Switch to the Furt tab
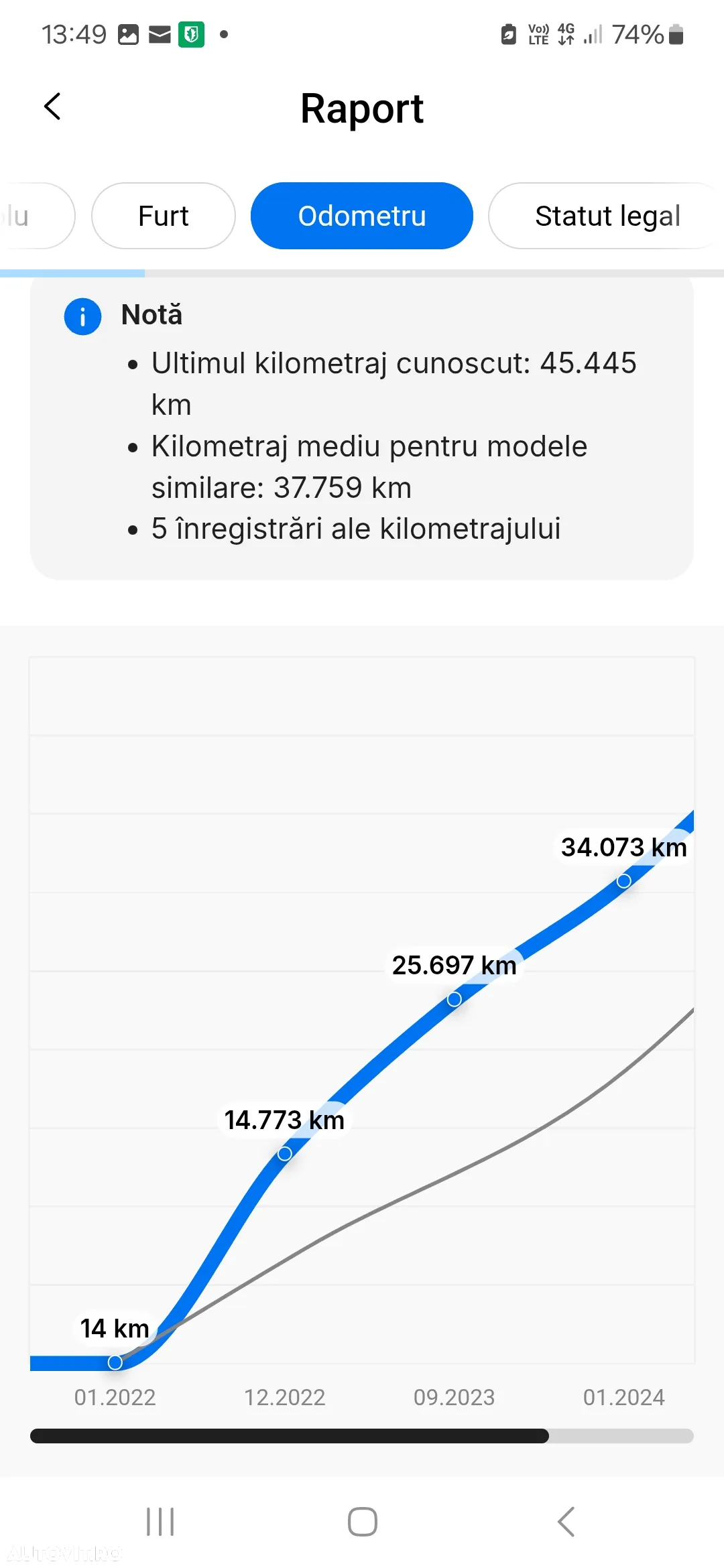Screen dimensions: 724x1568 [x=163, y=216]
